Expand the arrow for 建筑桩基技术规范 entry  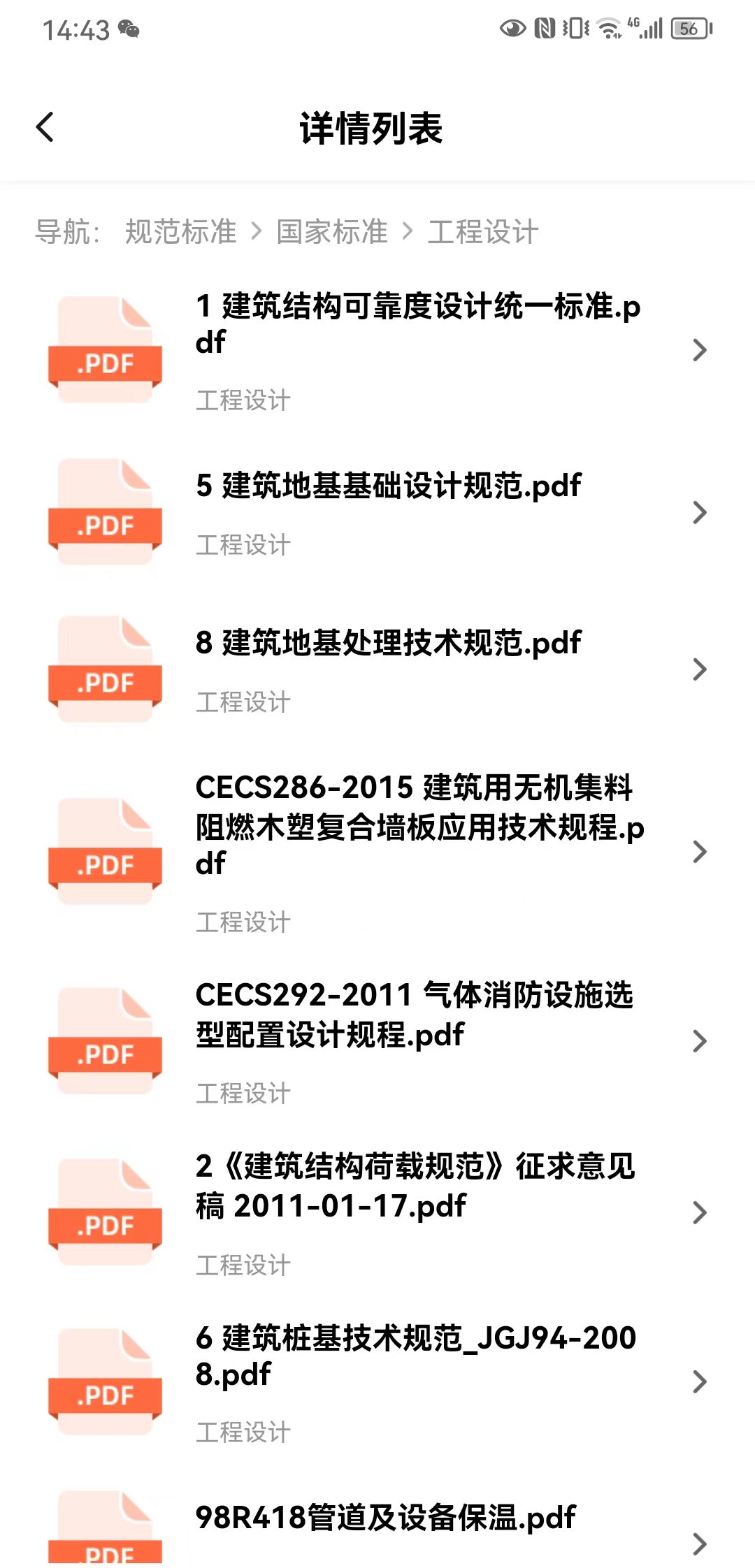click(x=700, y=1380)
